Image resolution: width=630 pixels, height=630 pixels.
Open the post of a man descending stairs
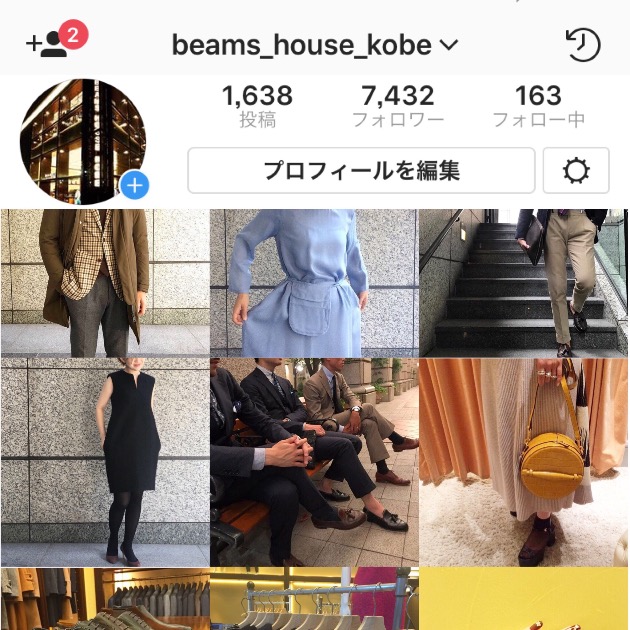(x=523, y=282)
